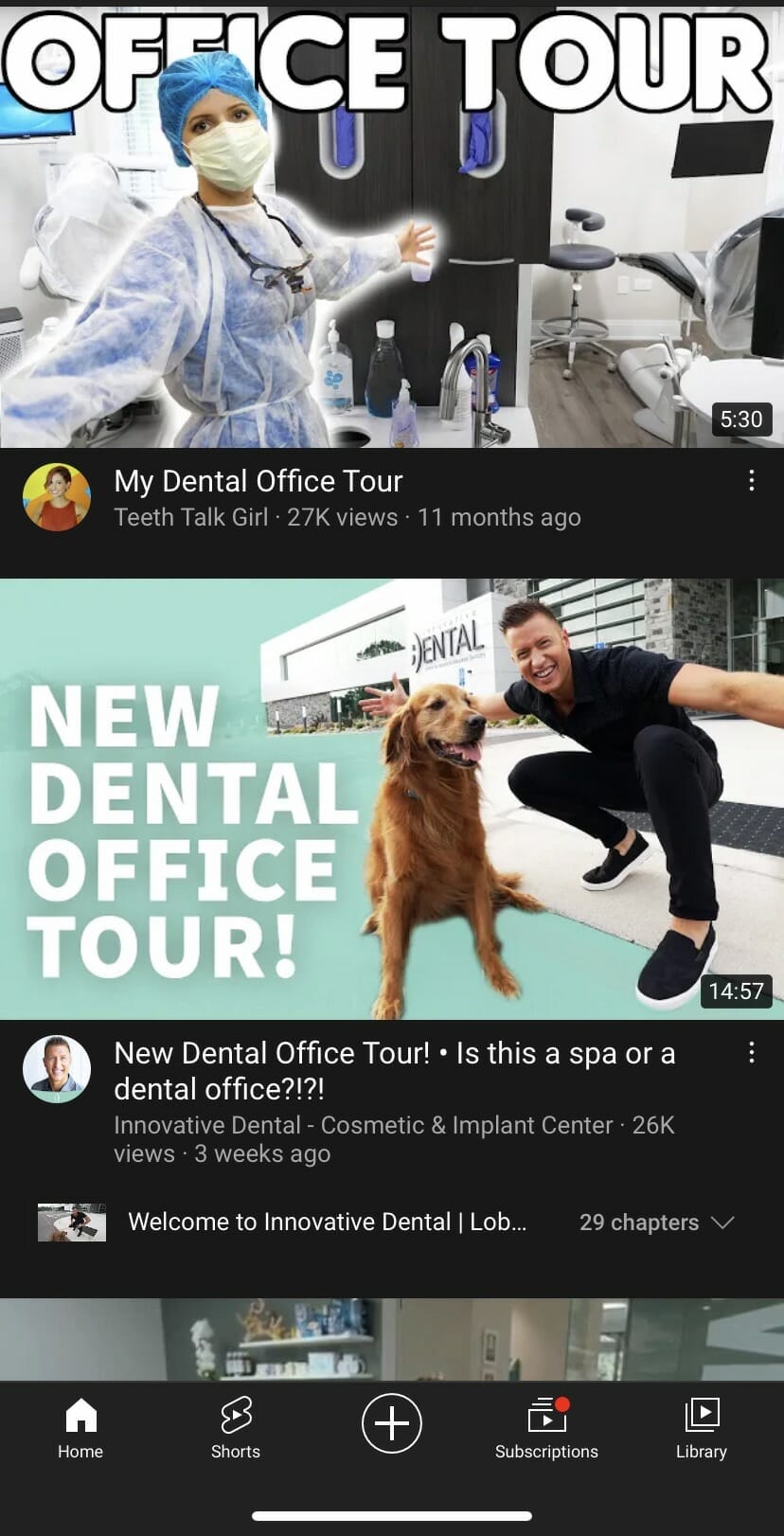Tap the 14:57 duration badge
784x1536 pixels.
(738, 991)
